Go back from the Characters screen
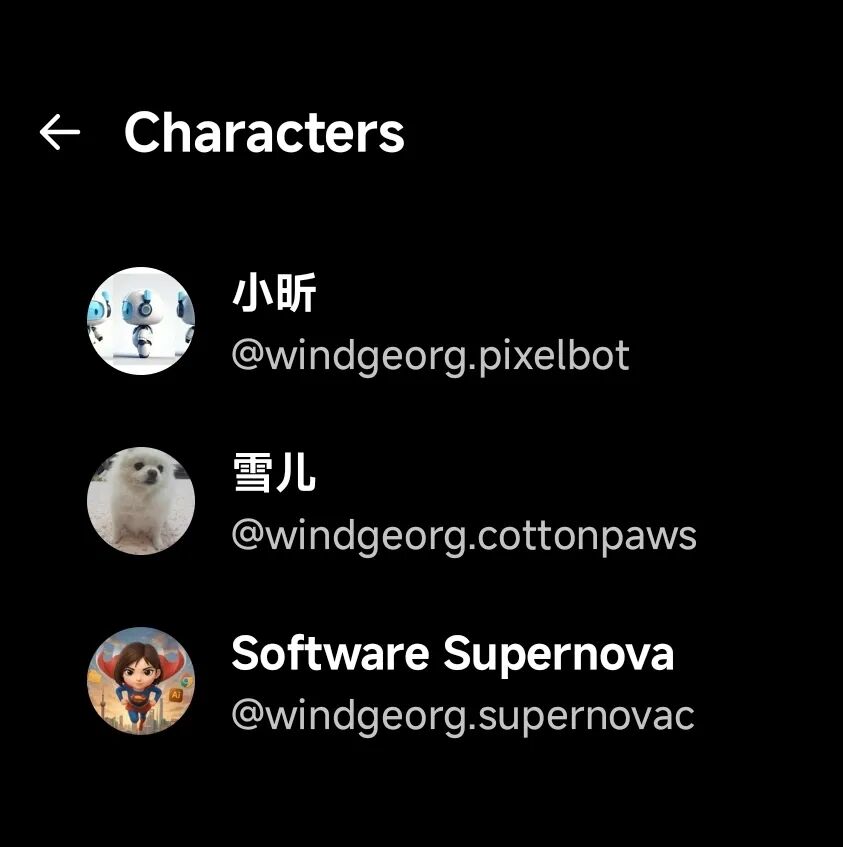 click(x=59, y=132)
